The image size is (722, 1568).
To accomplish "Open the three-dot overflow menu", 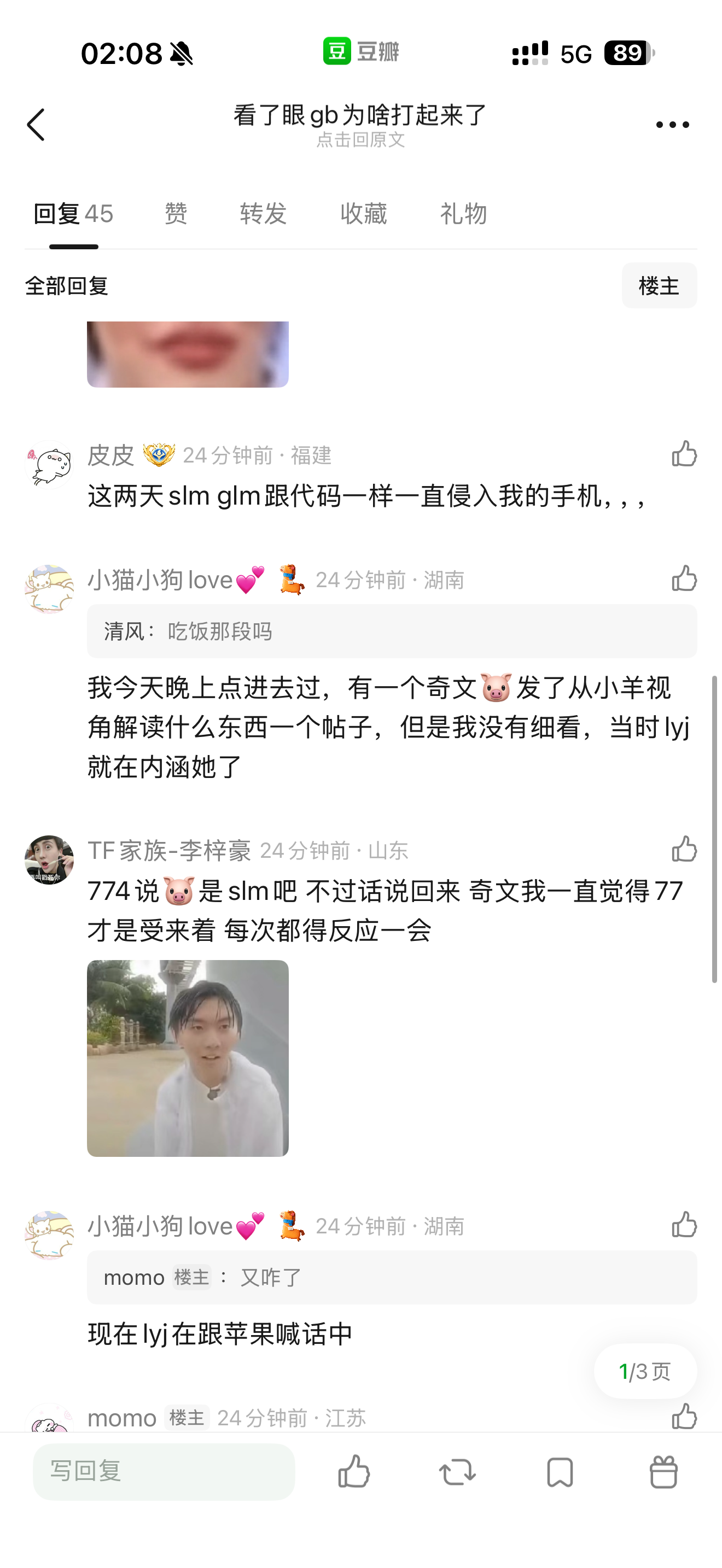I will tap(672, 125).
